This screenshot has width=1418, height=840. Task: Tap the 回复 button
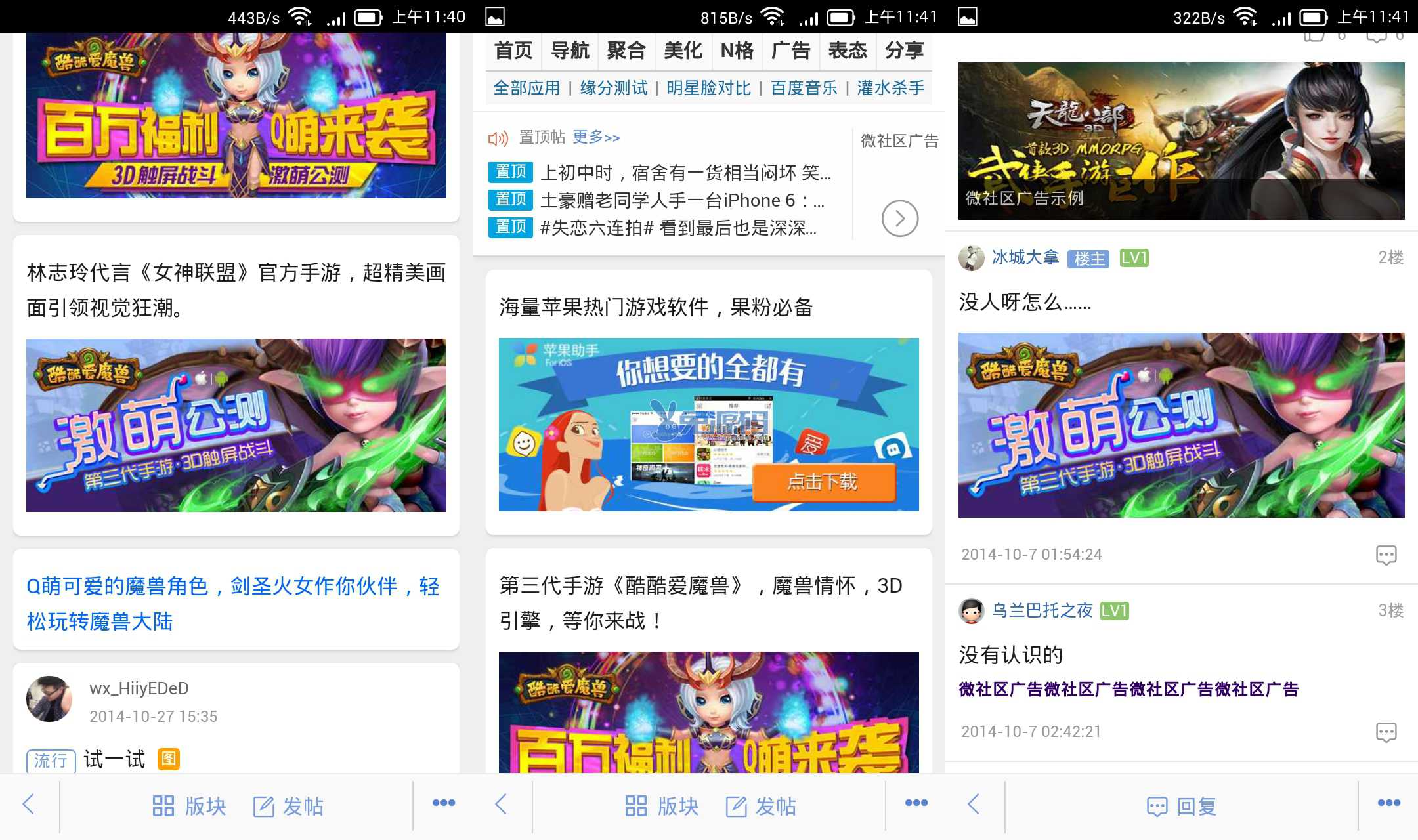(x=1182, y=806)
